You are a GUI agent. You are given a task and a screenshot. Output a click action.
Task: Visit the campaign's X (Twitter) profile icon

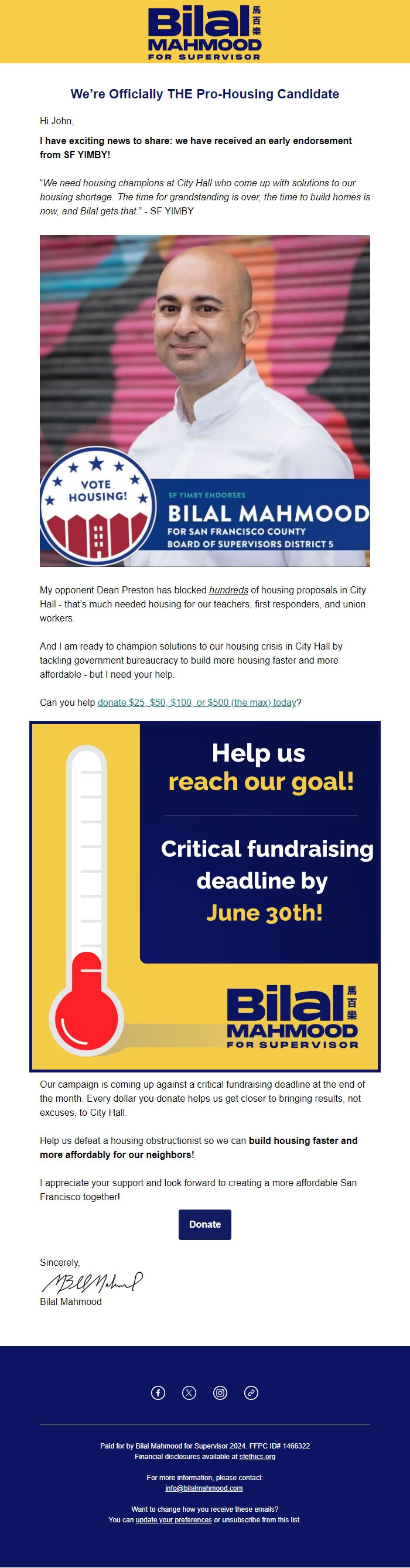click(189, 1392)
